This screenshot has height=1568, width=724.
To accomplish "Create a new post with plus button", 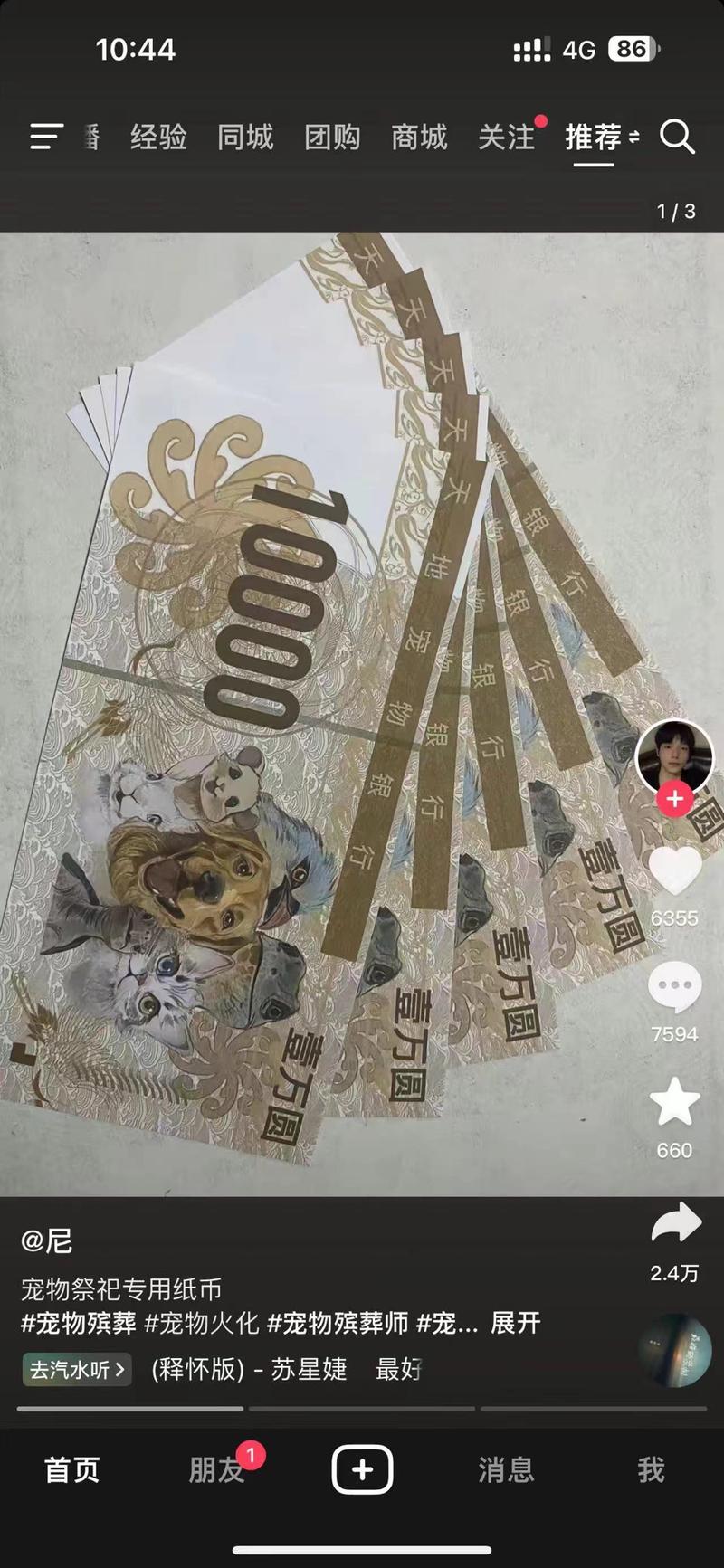I will pyautogui.click(x=362, y=1469).
